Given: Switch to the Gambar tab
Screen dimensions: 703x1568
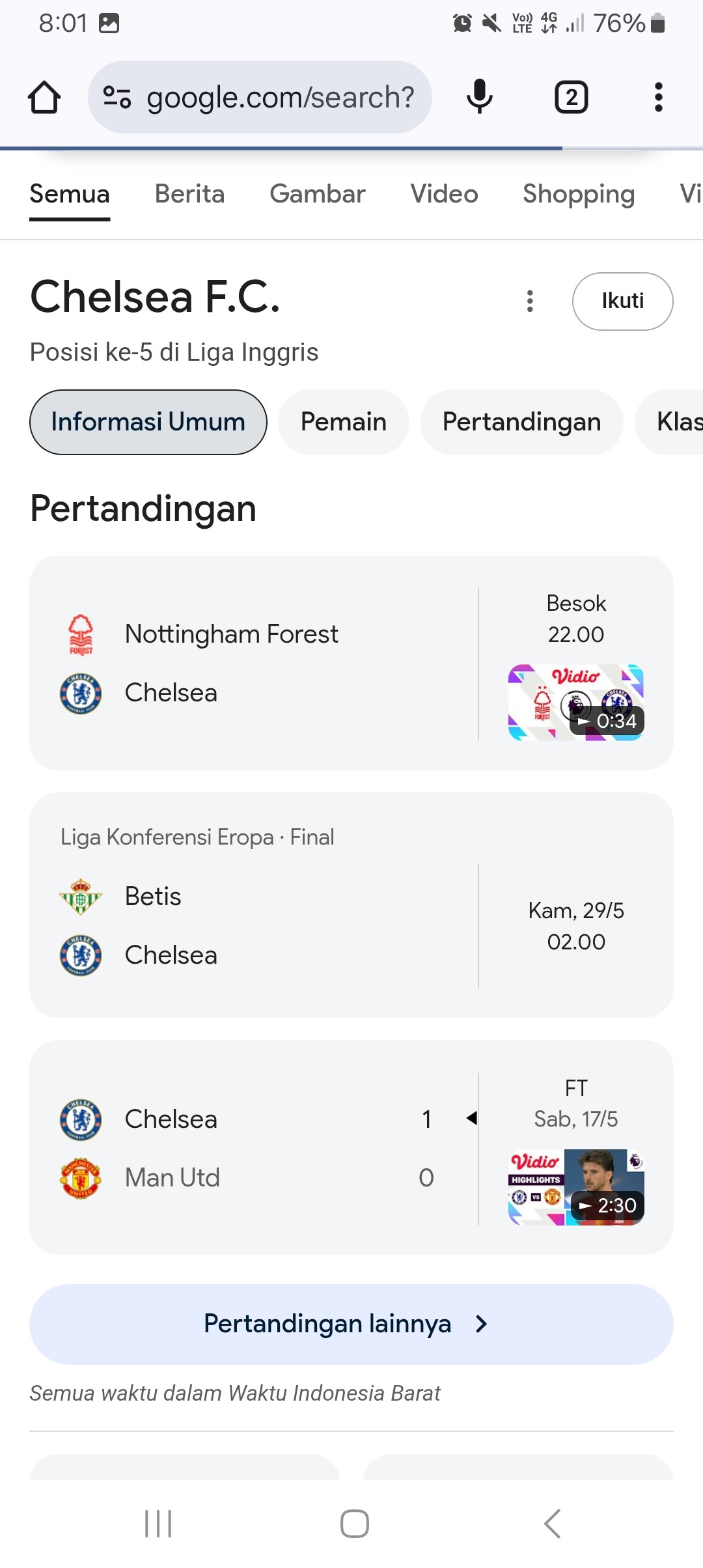Looking at the screenshot, I should [x=318, y=194].
